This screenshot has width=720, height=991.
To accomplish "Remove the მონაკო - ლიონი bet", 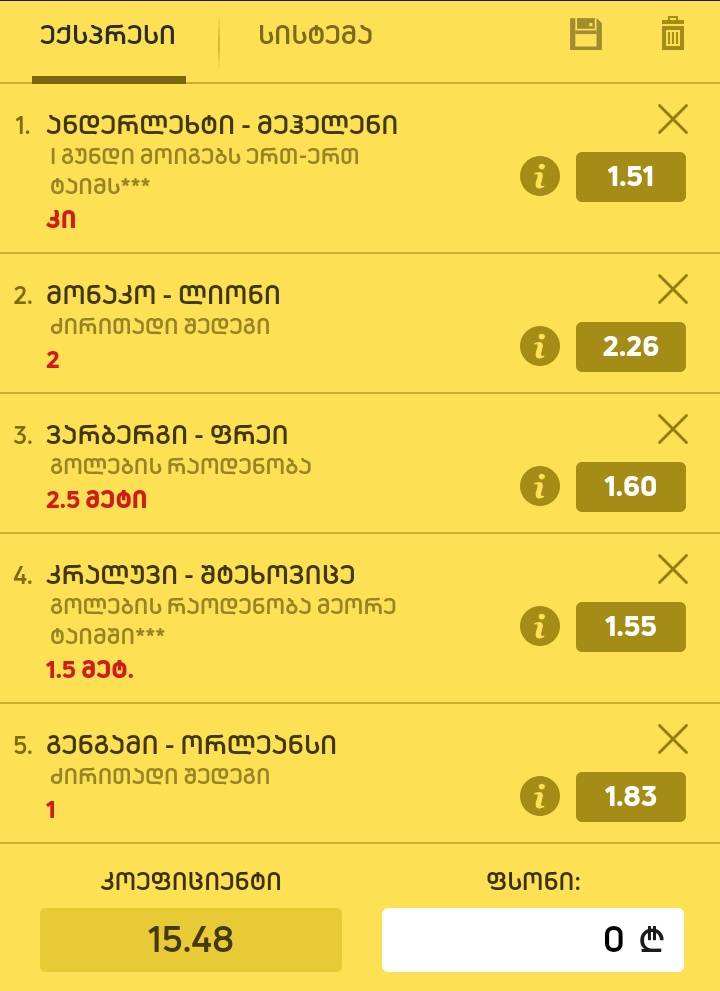I will 673,288.
